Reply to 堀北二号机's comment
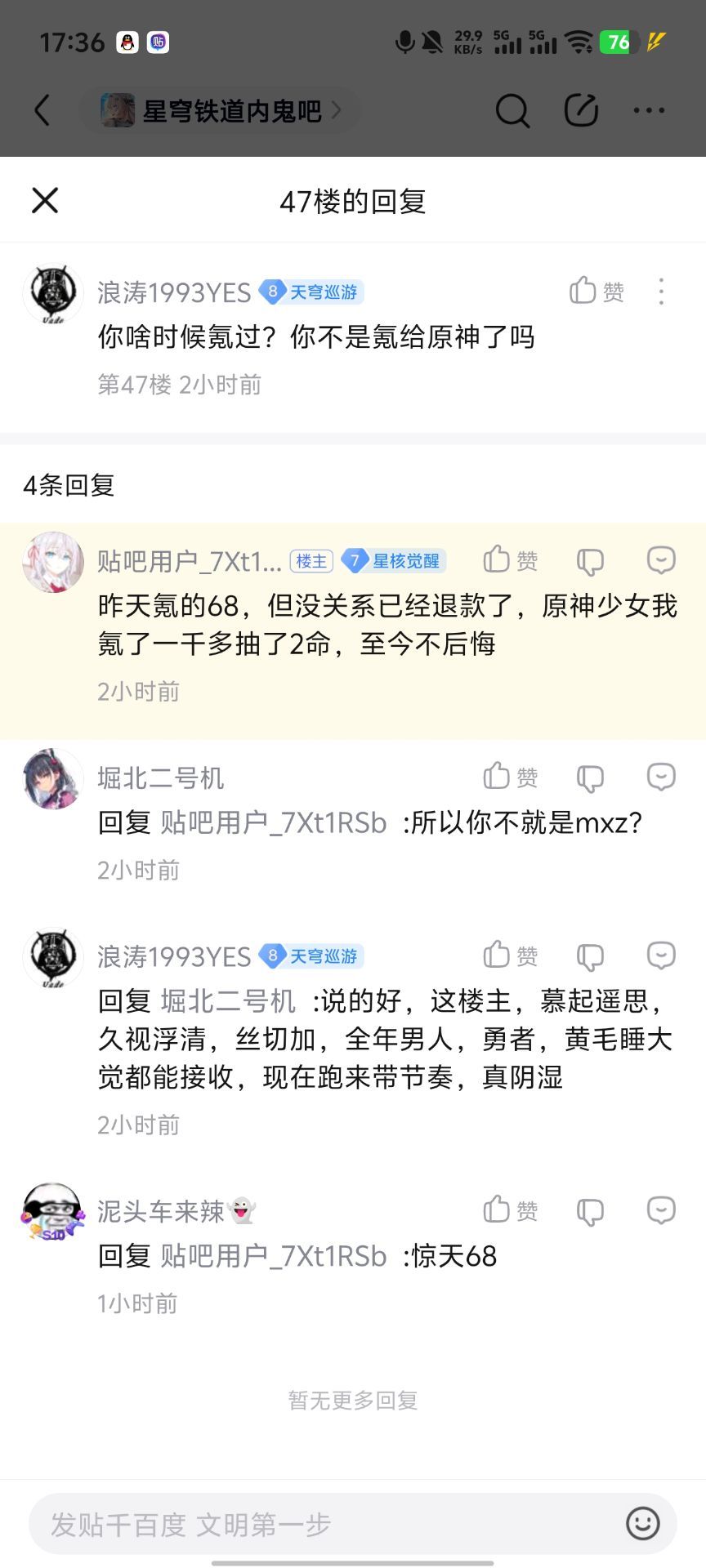 (661, 777)
